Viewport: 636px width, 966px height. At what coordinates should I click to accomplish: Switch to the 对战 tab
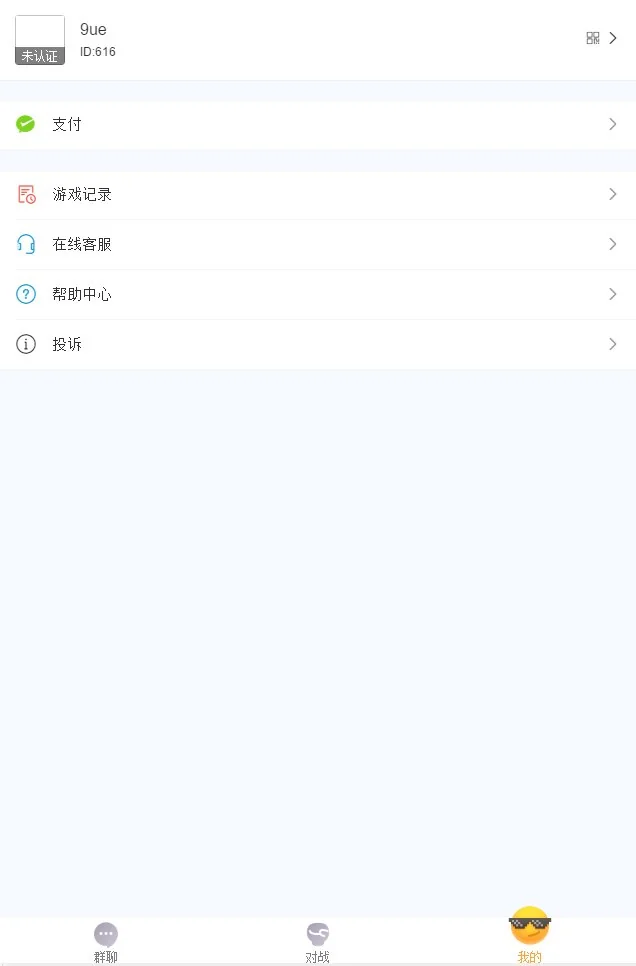[318, 942]
